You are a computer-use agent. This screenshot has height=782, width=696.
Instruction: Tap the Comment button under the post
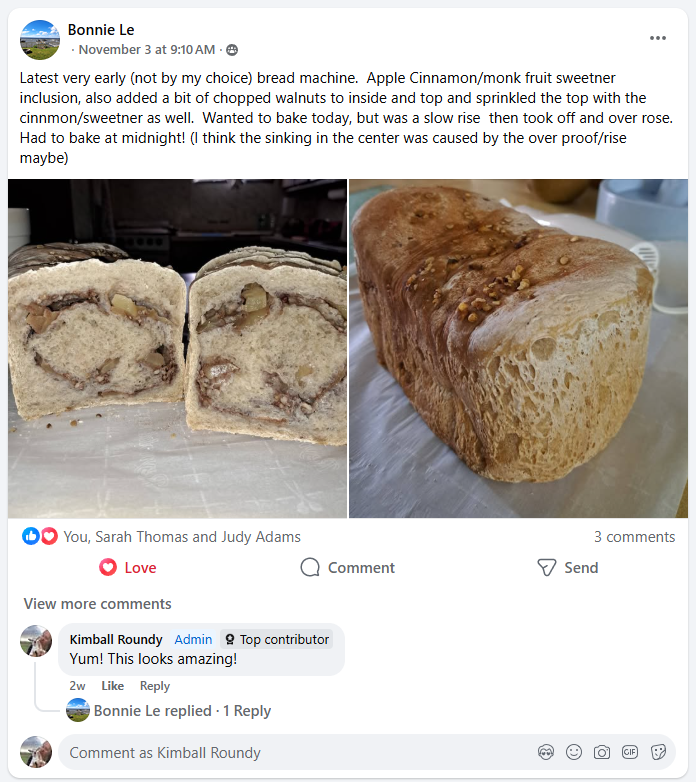[347, 568]
